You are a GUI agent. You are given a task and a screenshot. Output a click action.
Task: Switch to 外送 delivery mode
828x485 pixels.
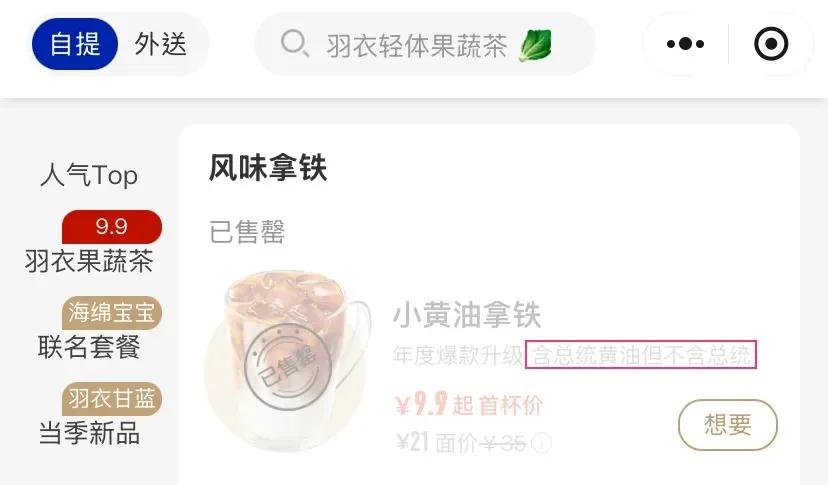(x=161, y=44)
